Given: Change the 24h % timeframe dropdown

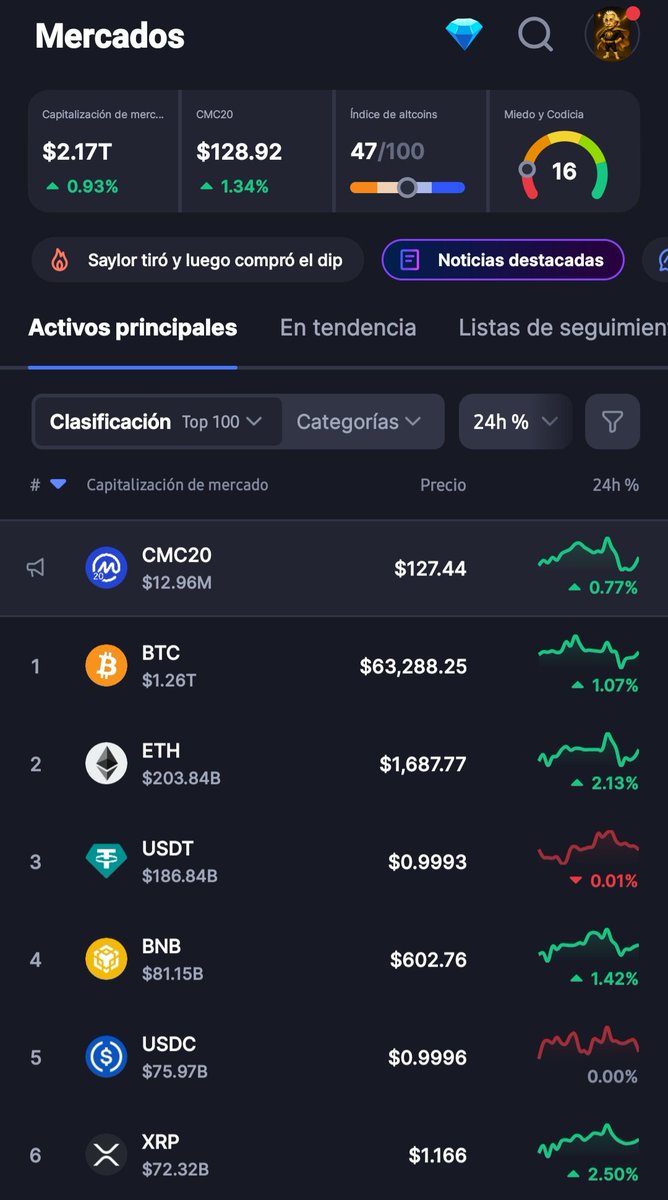Looking at the screenshot, I should pos(515,422).
